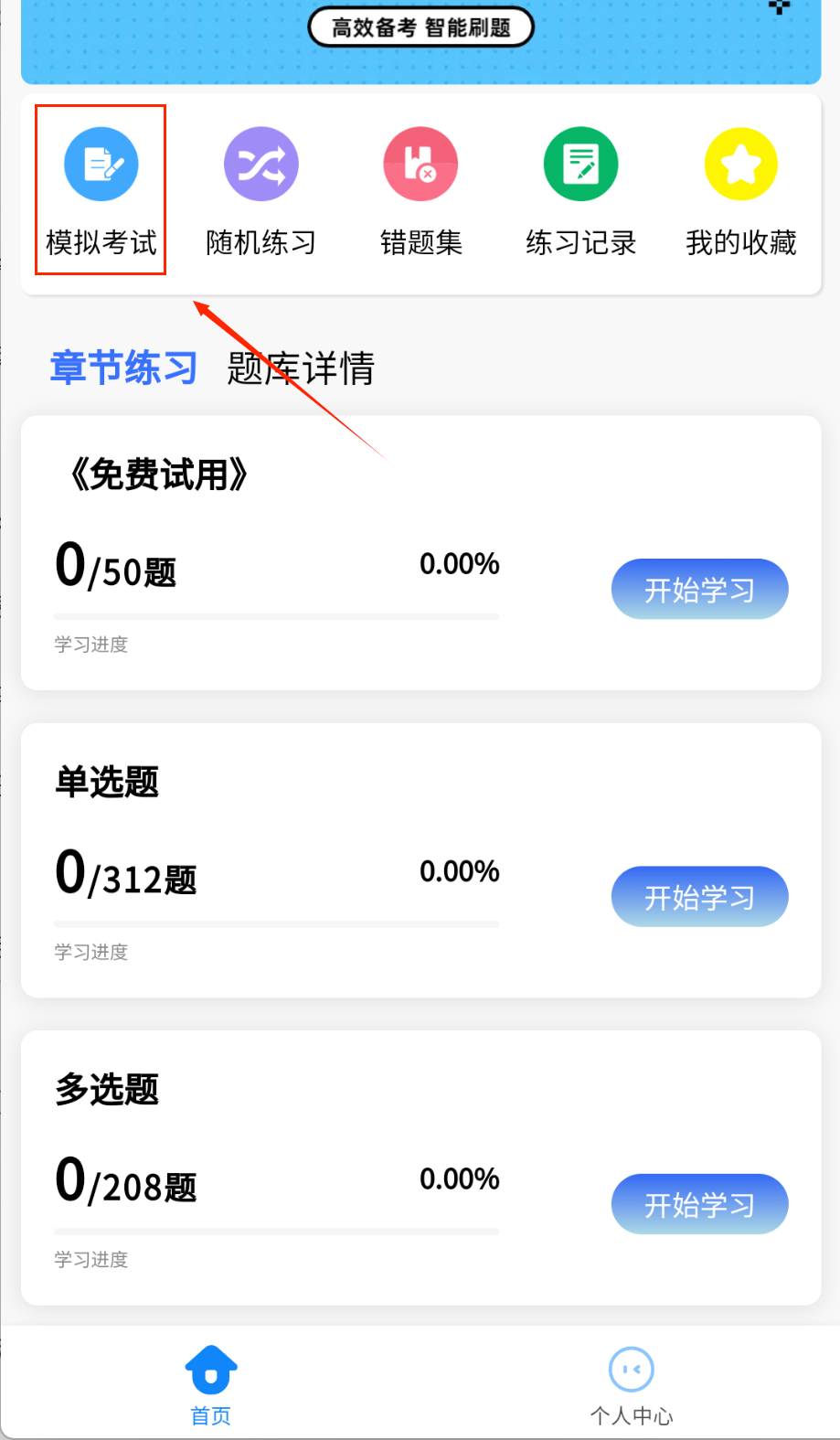The height and width of the screenshot is (1440, 840).
Task: Open the 《免费试用》 chapter card
Action: [420, 549]
